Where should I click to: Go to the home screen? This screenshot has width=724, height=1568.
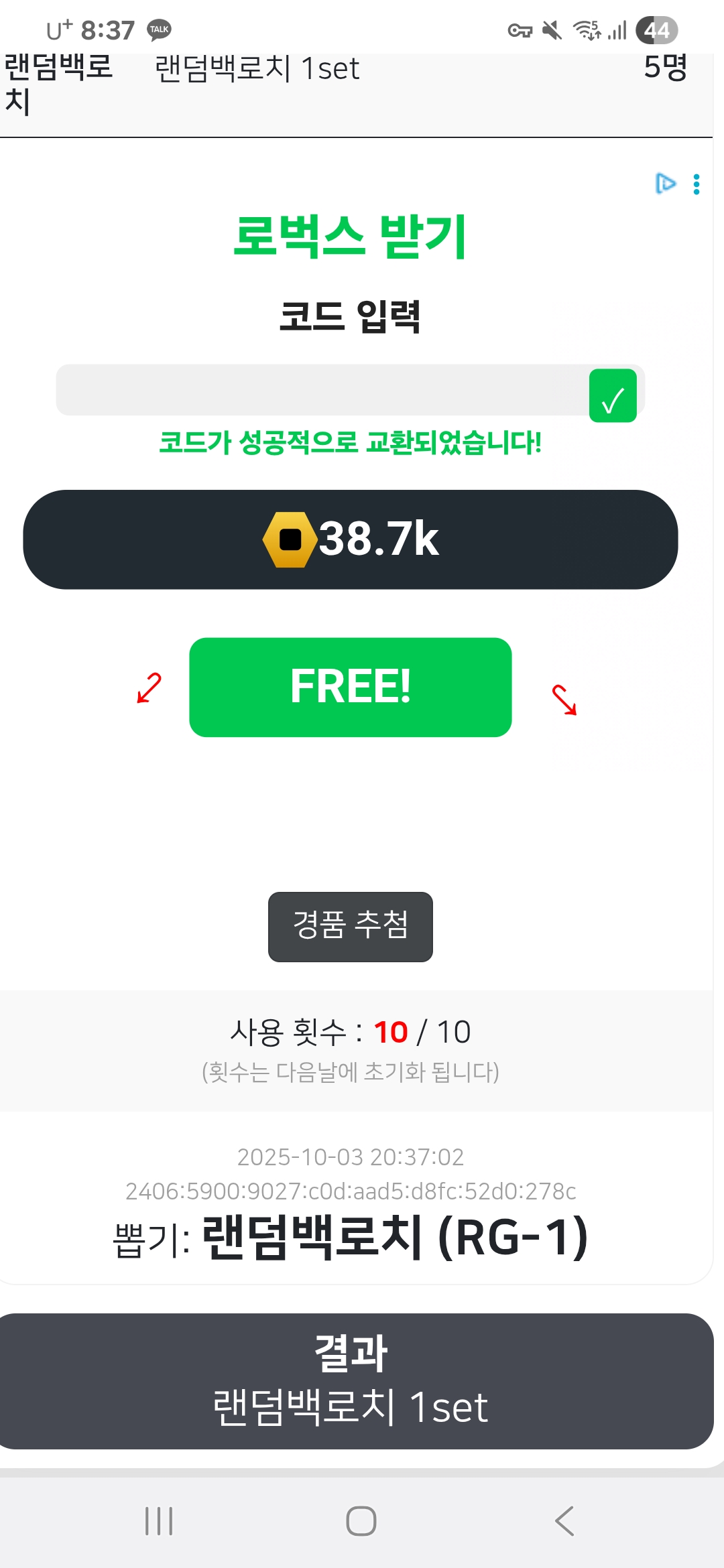361,1520
